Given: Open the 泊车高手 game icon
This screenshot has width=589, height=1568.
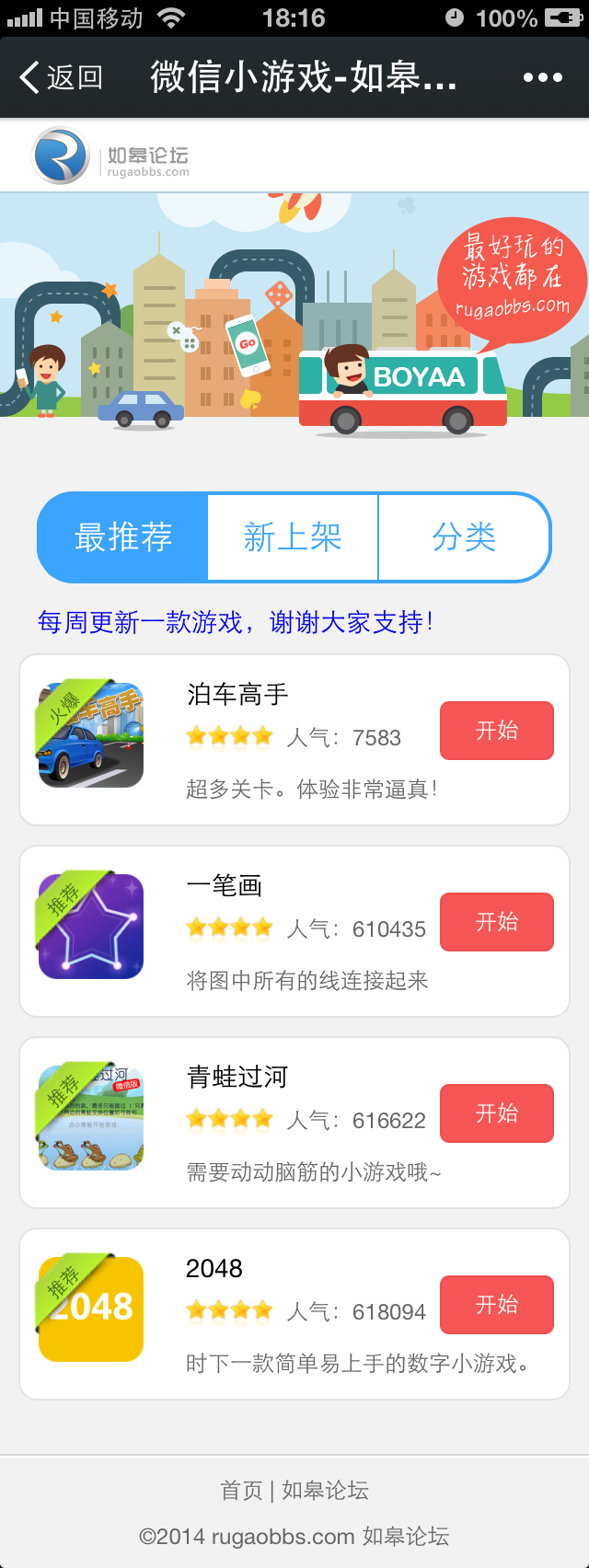Looking at the screenshot, I should coord(91,734).
